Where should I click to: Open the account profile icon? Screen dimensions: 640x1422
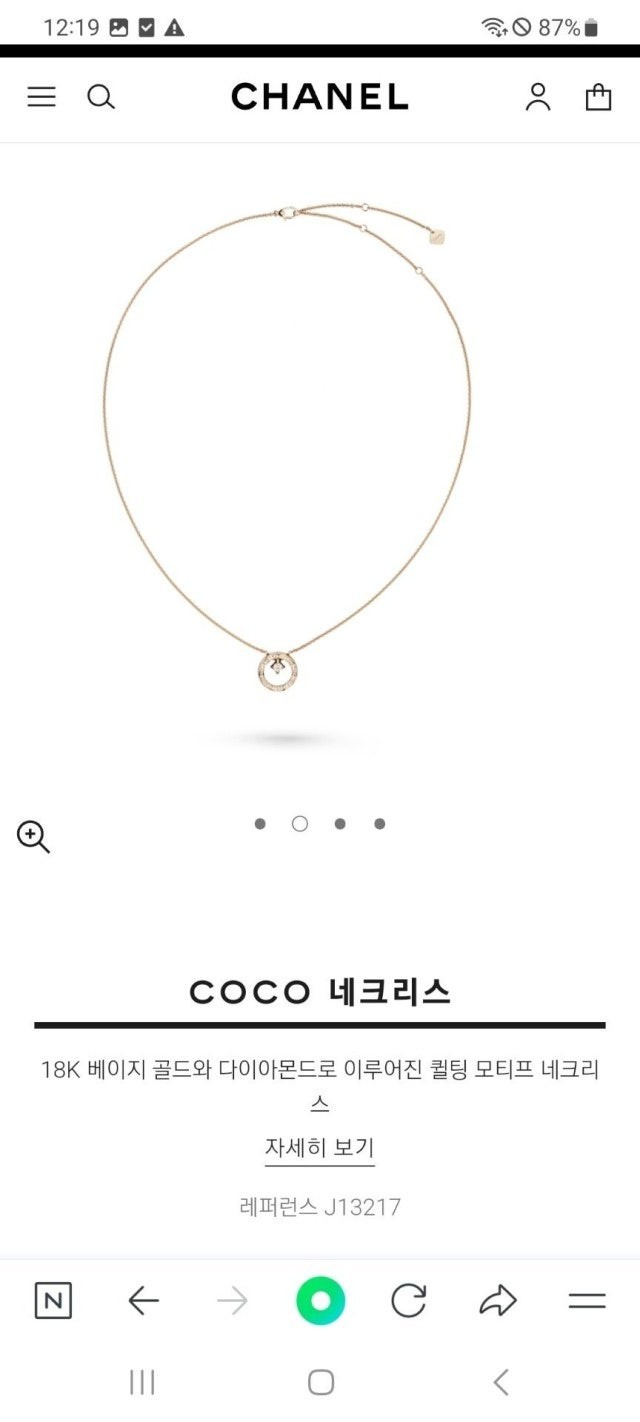click(x=538, y=97)
